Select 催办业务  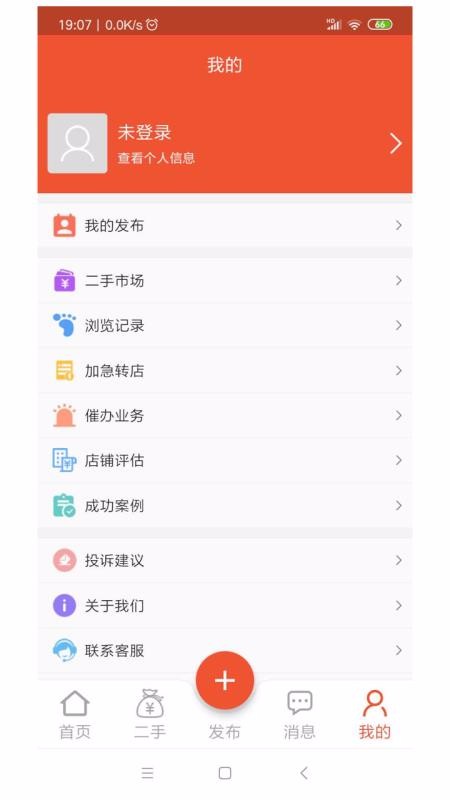[224, 415]
